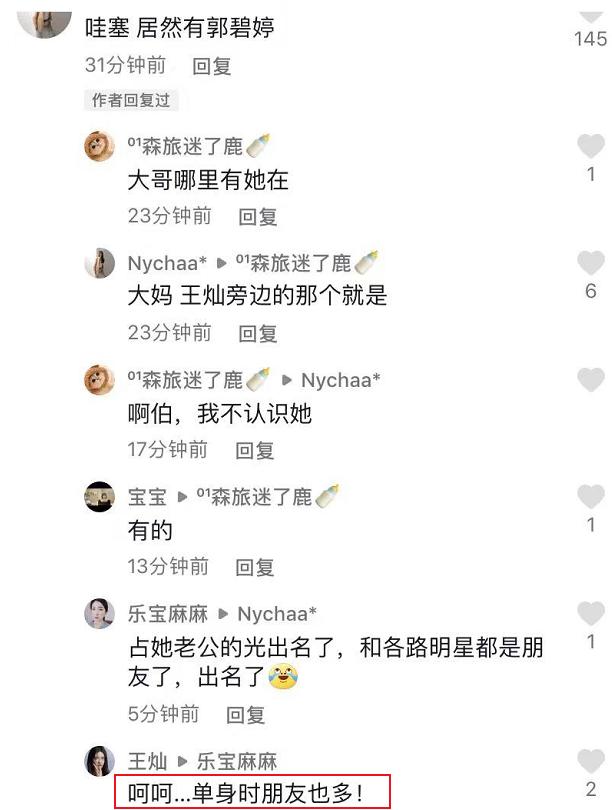612x810 pixels.
Task: Open 乐宝麻麻's profile avatar
Action: click(100, 613)
